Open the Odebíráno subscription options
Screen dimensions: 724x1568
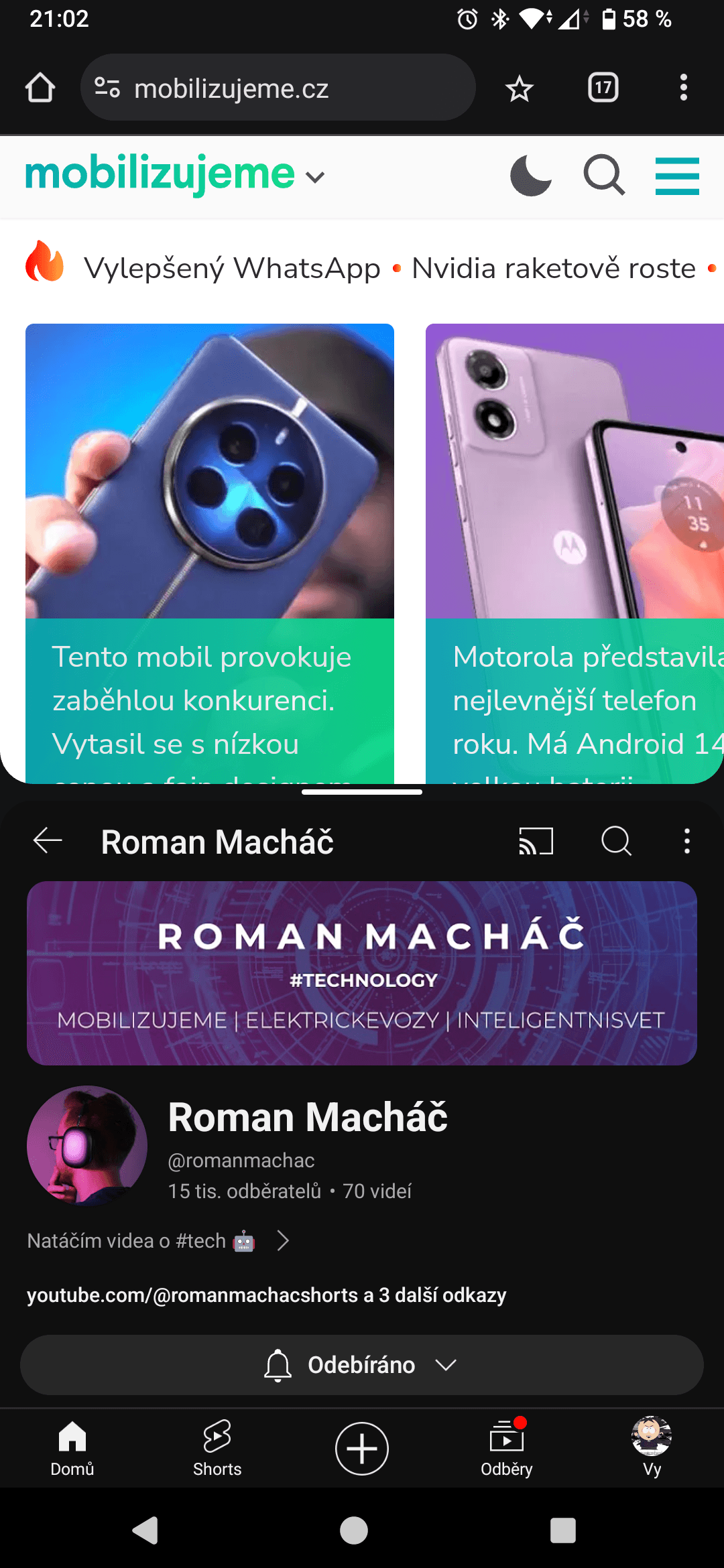click(x=362, y=1365)
